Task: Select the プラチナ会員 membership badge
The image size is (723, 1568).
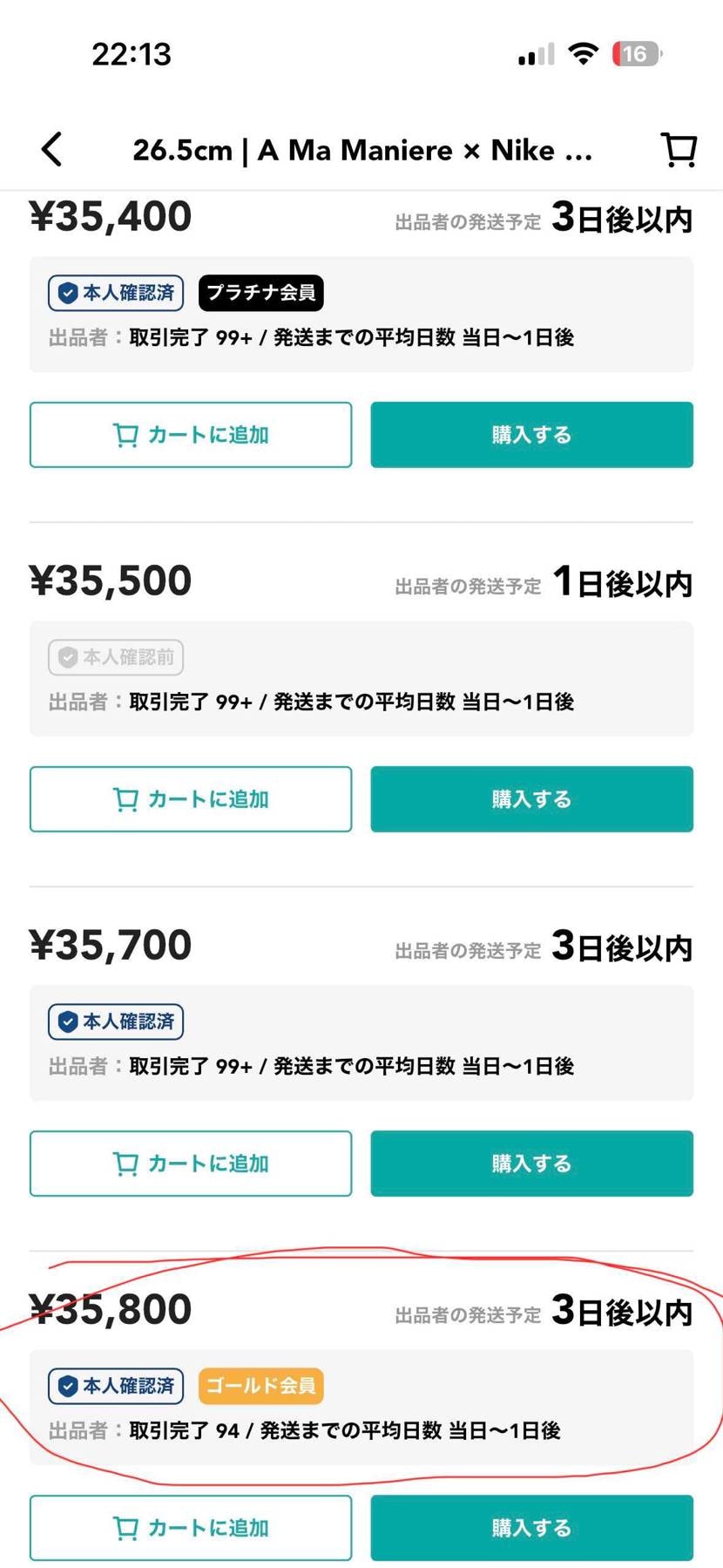Action: point(260,293)
